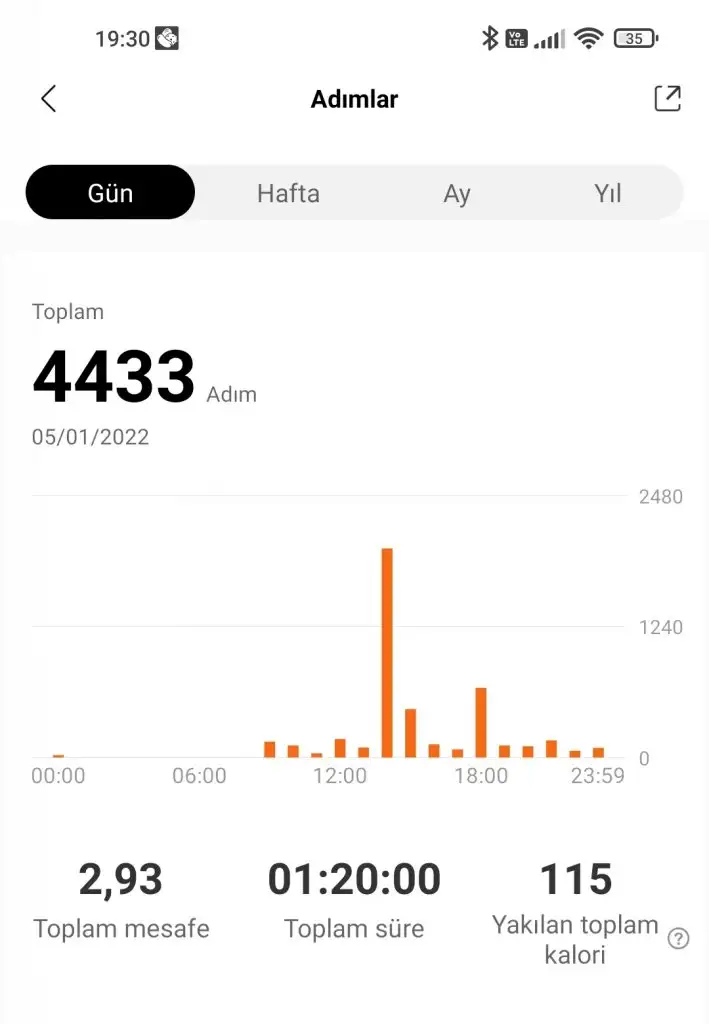709x1024 pixels.
Task: Open the Yıl tab
Action: pyautogui.click(x=608, y=193)
